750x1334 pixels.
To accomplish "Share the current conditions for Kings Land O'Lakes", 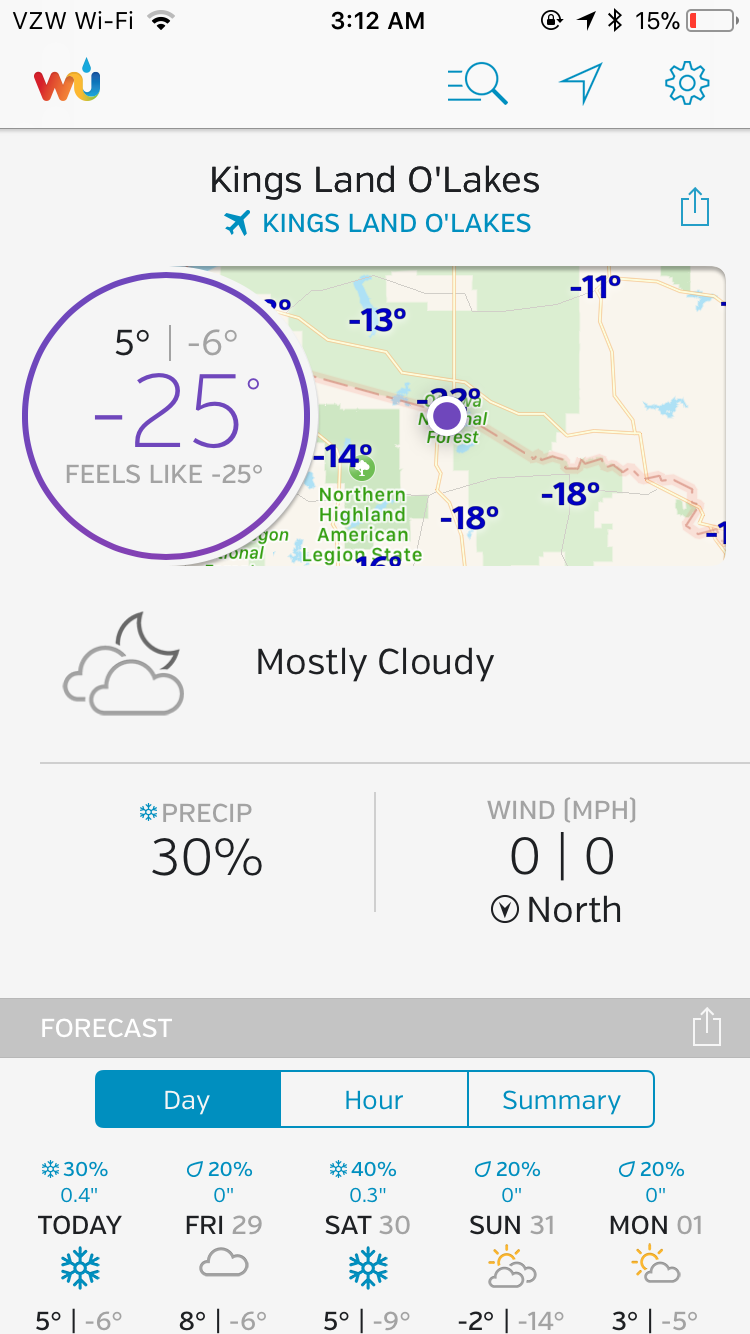I will coord(695,207).
